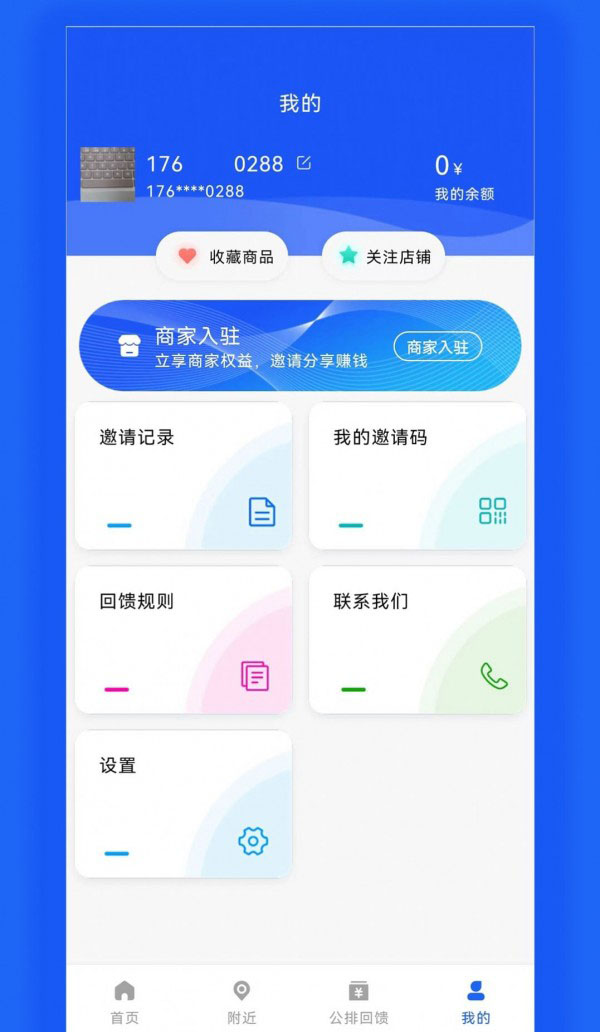This screenshot has height=1032, width=600.
Task: Edit the nickname with the pencil icon
Action: [304, 163]
